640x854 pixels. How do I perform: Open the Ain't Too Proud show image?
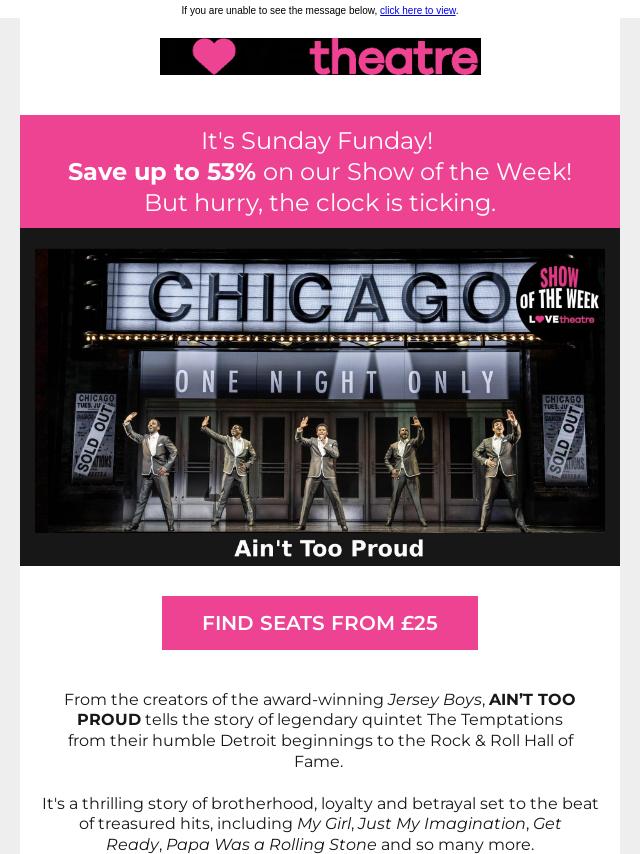tap(320, 395)
